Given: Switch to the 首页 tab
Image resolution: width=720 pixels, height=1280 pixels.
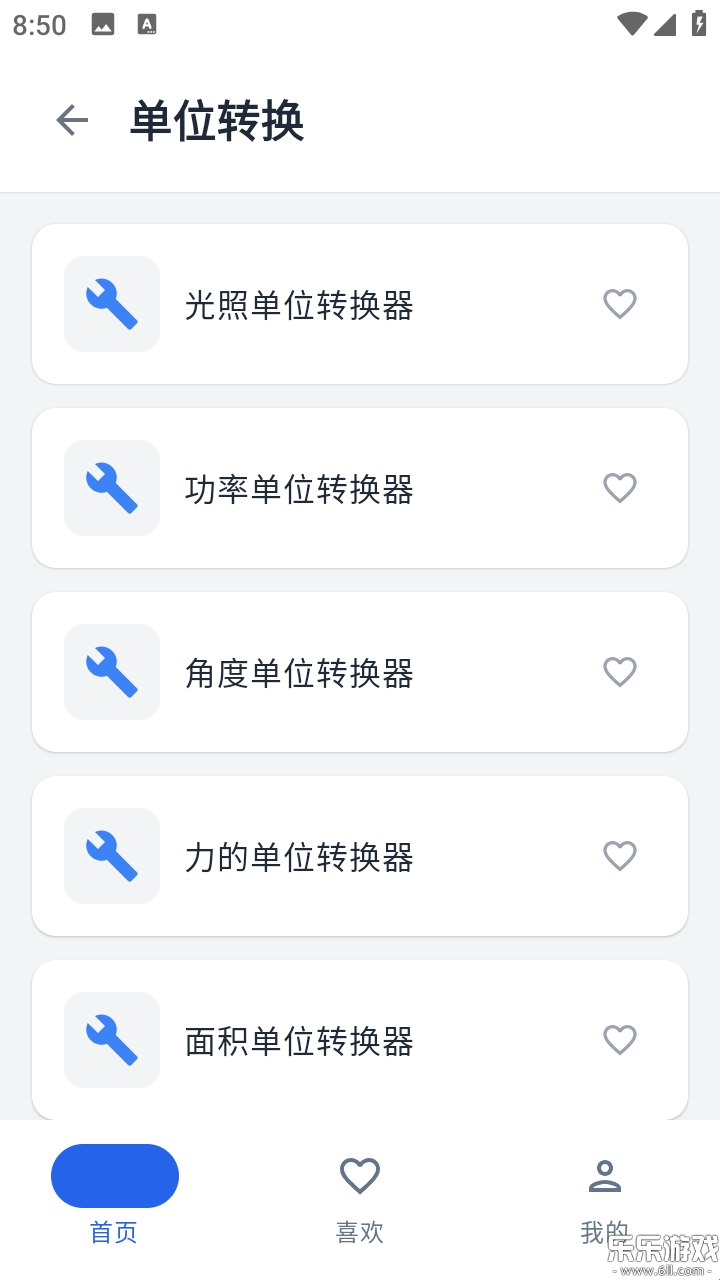Looking at the screenshot, I should 114,1200.
